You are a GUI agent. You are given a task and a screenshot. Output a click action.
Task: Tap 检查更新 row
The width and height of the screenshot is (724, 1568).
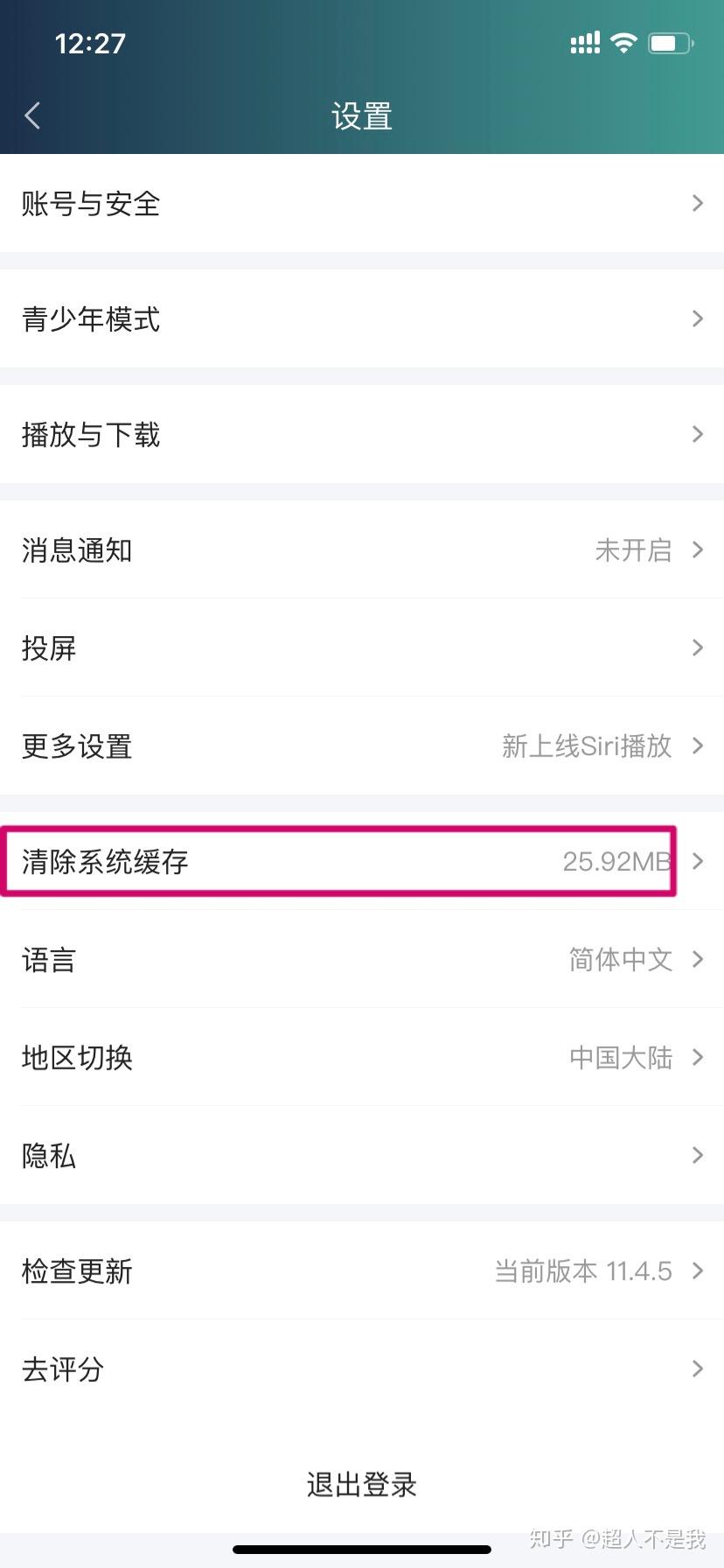pos(362,1270)
